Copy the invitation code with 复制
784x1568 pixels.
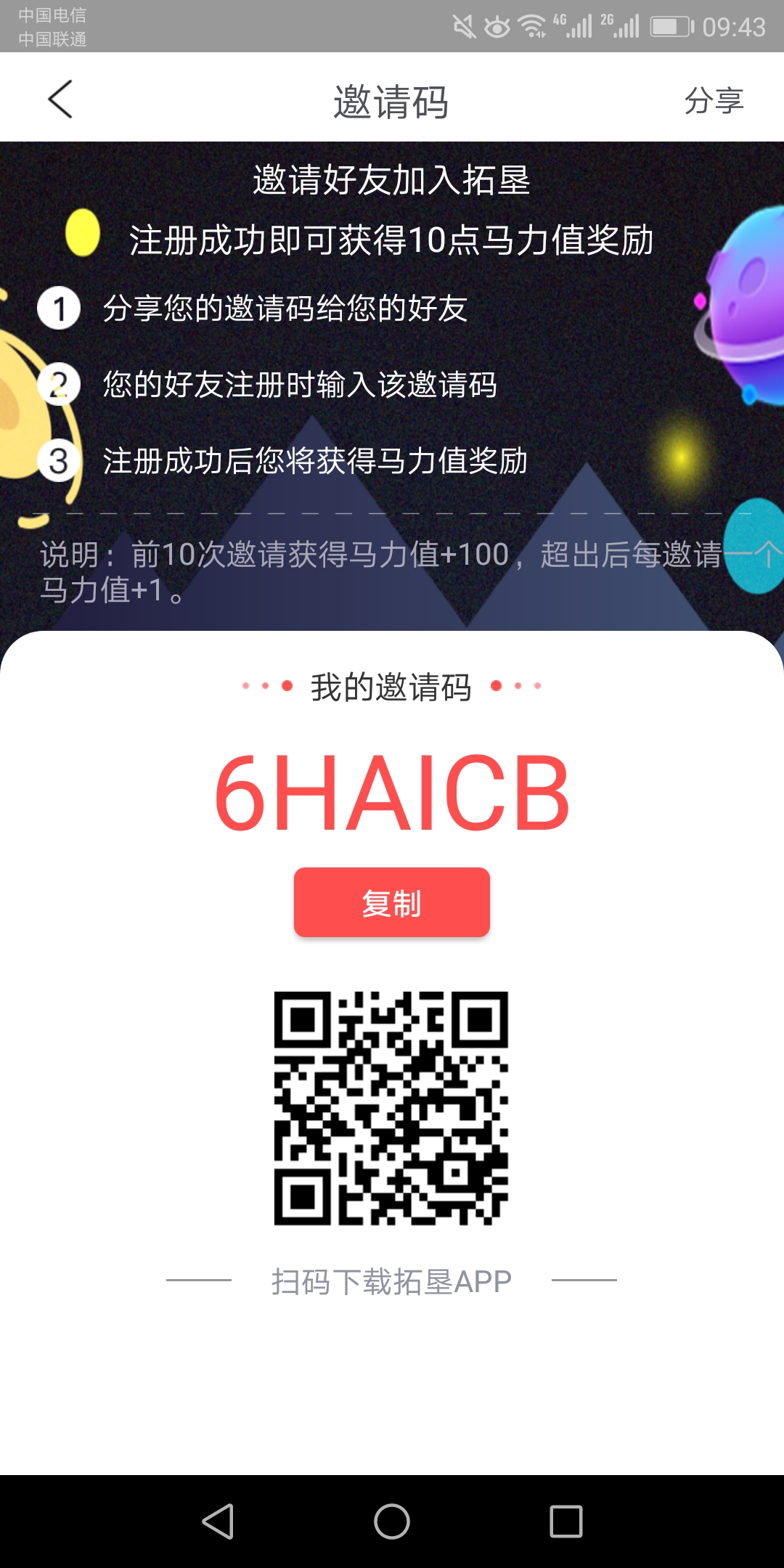[x=391, y=902]
